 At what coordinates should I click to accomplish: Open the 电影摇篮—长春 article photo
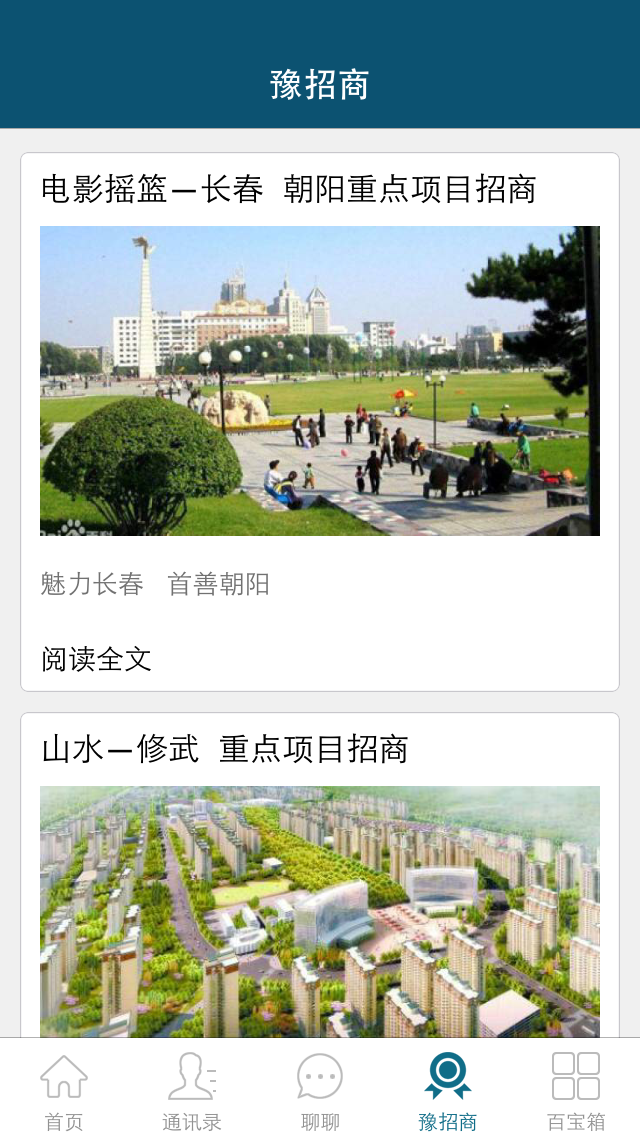tap(320, 381)
